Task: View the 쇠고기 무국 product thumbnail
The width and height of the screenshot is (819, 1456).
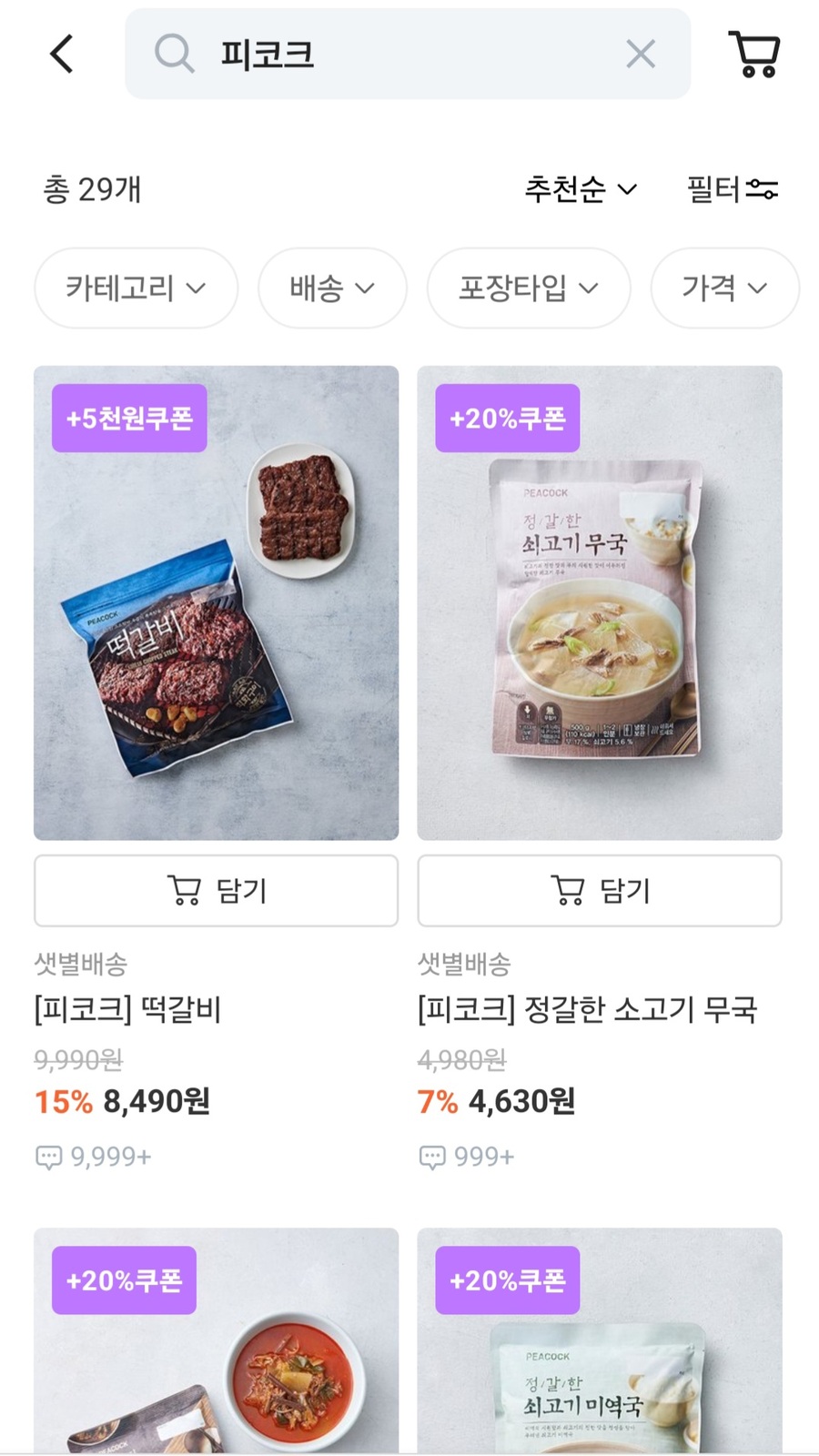Action: (599, 602)
